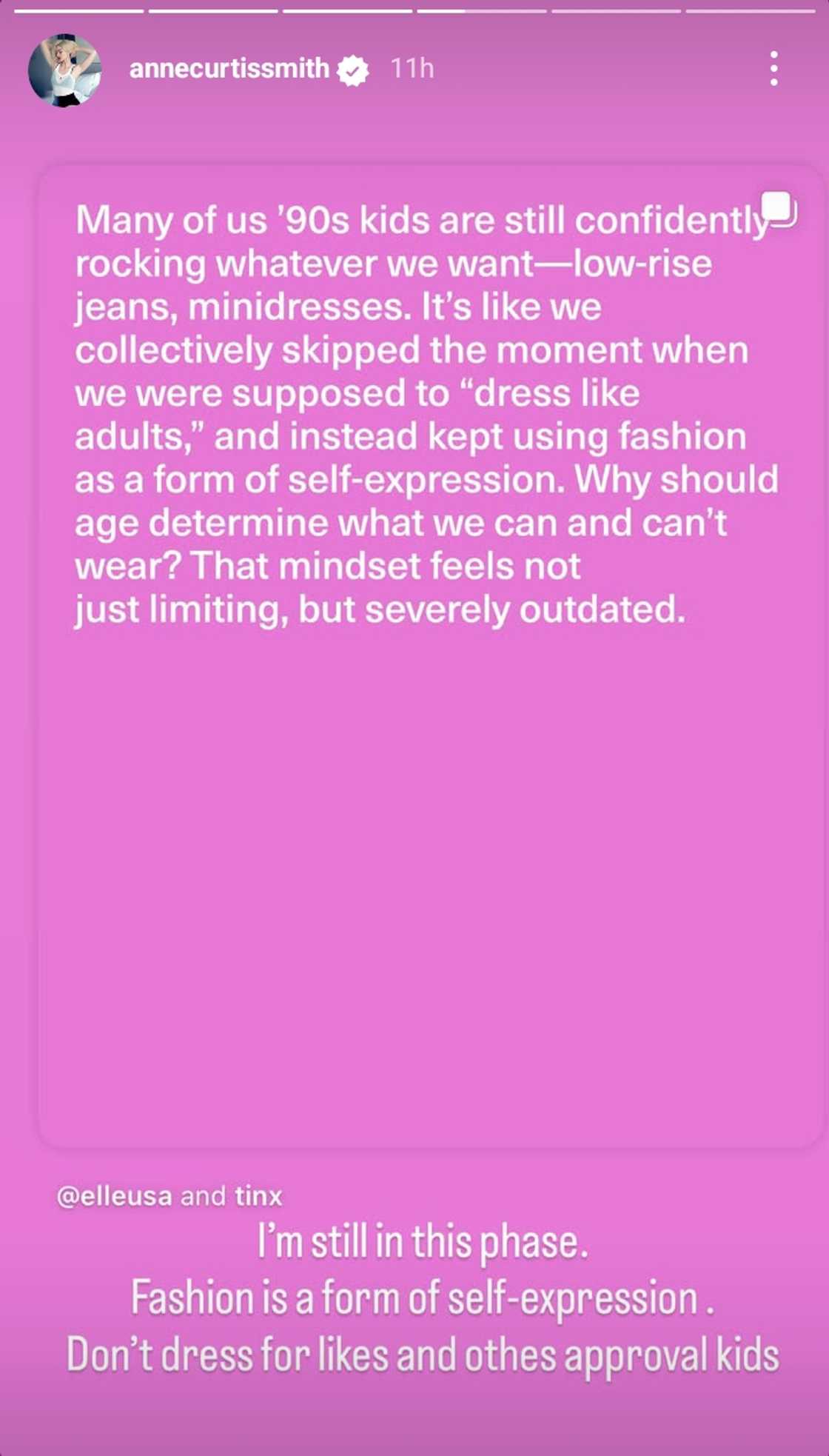Open the tinx account link
This screenshot has height=1456, width=829.
coord(258,1196)
